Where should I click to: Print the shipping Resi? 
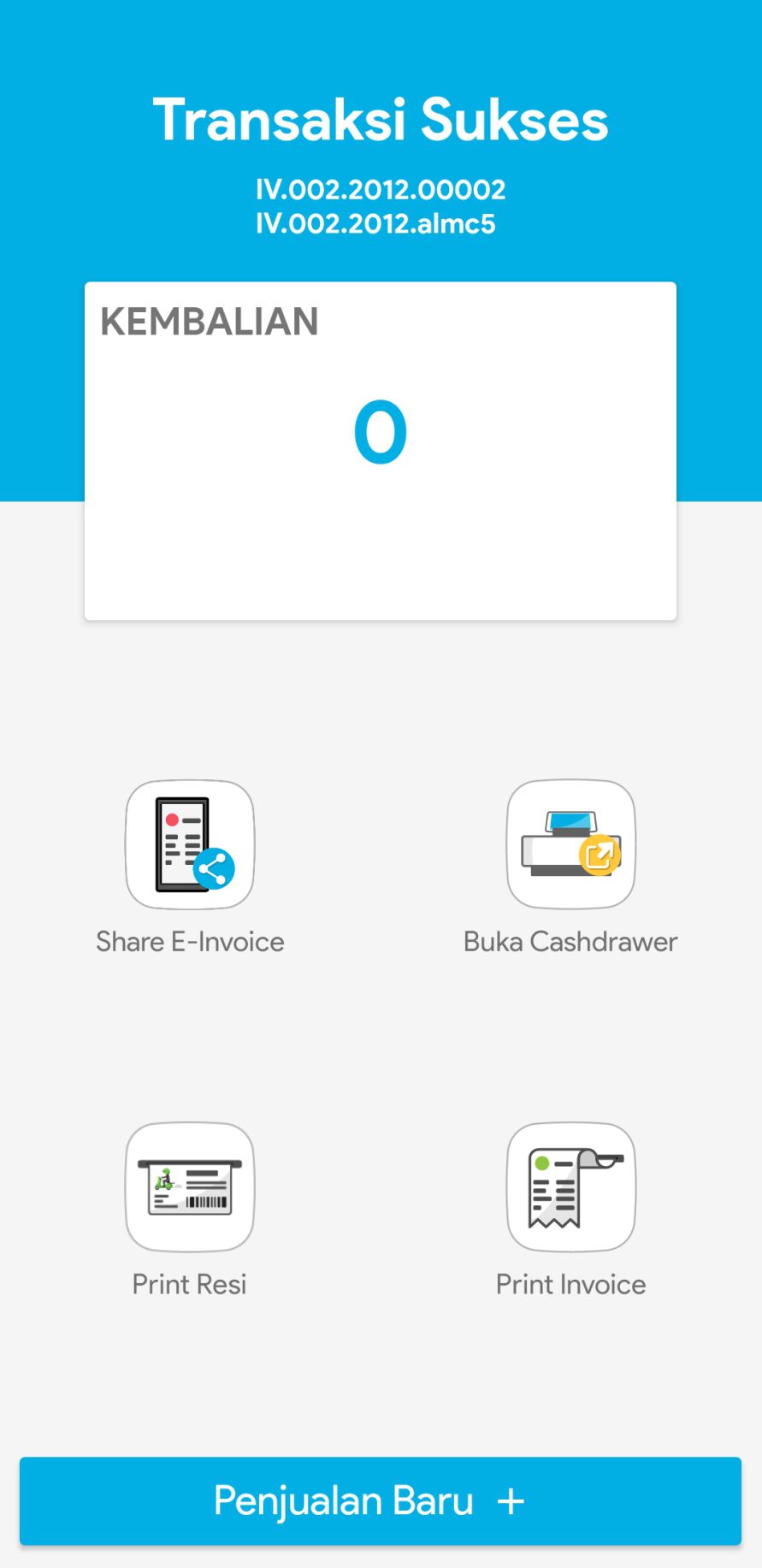coord(190,1187)
